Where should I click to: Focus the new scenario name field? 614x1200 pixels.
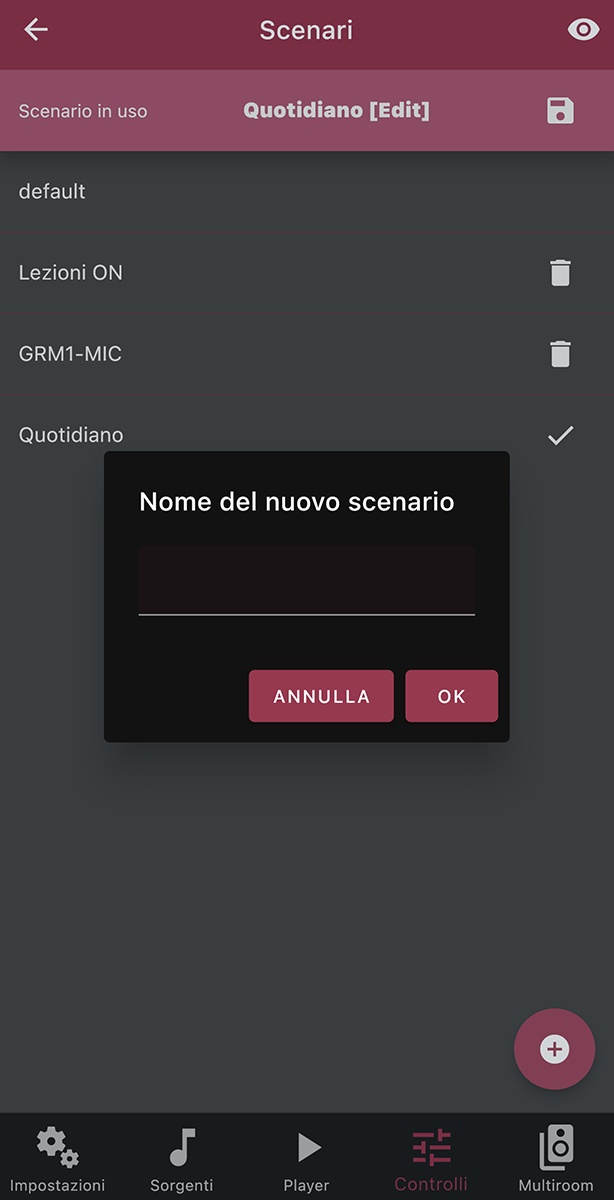point(306,581)
